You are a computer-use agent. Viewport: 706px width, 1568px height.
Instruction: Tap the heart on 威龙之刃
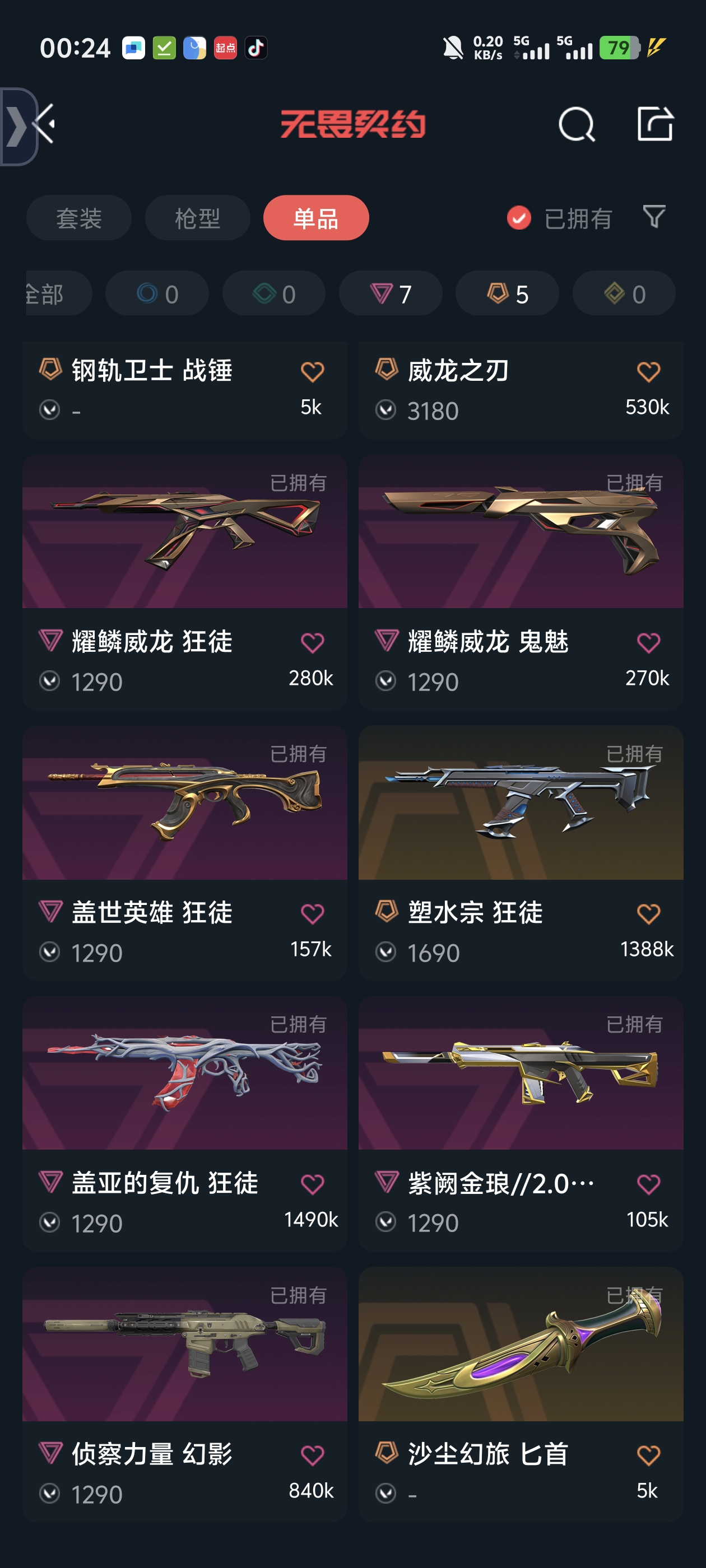tap(648, 371)
